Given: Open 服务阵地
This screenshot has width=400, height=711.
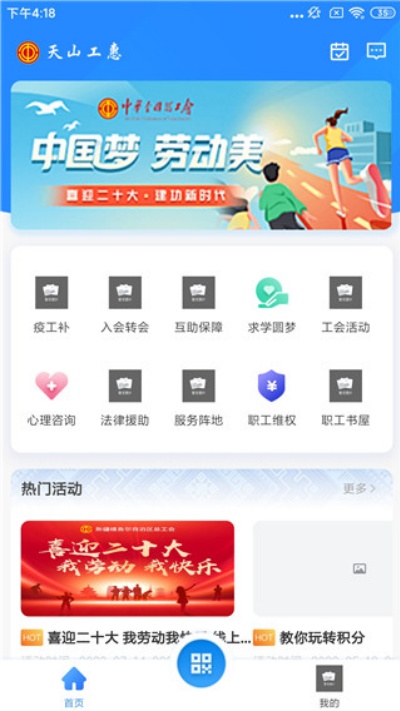Looking at the screenshot, I should click(x=199, y=398).
